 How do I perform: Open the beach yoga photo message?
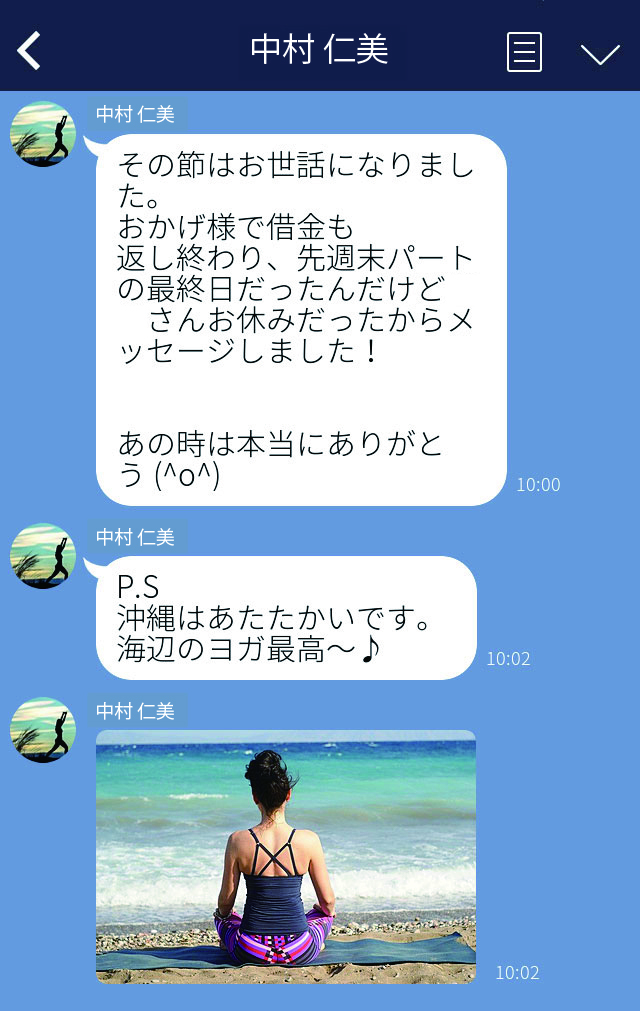coord(286,856)
